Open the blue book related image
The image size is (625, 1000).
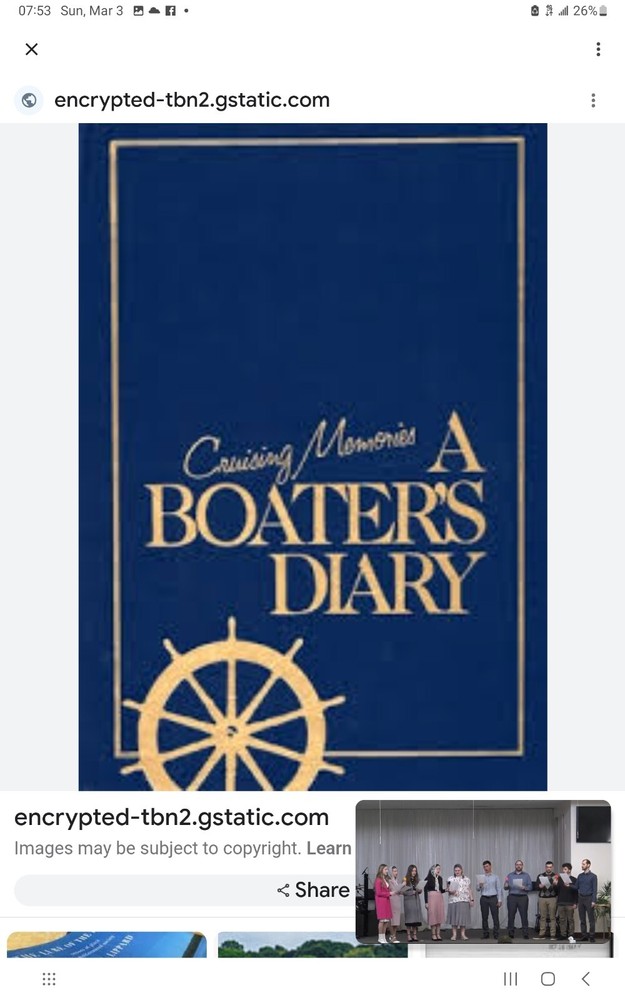[x=106, y=945]
